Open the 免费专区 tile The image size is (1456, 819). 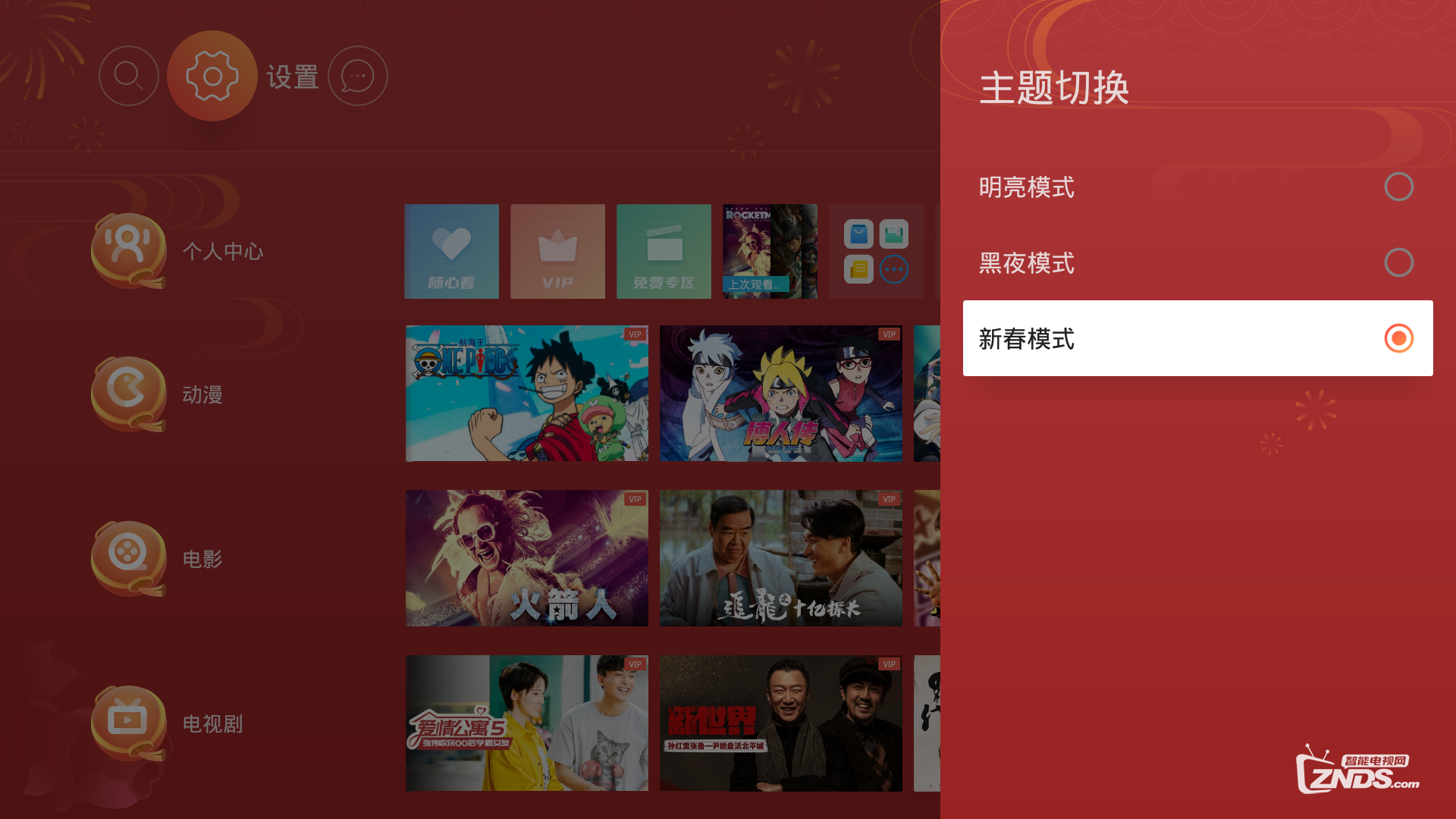[x=664, y=251]
